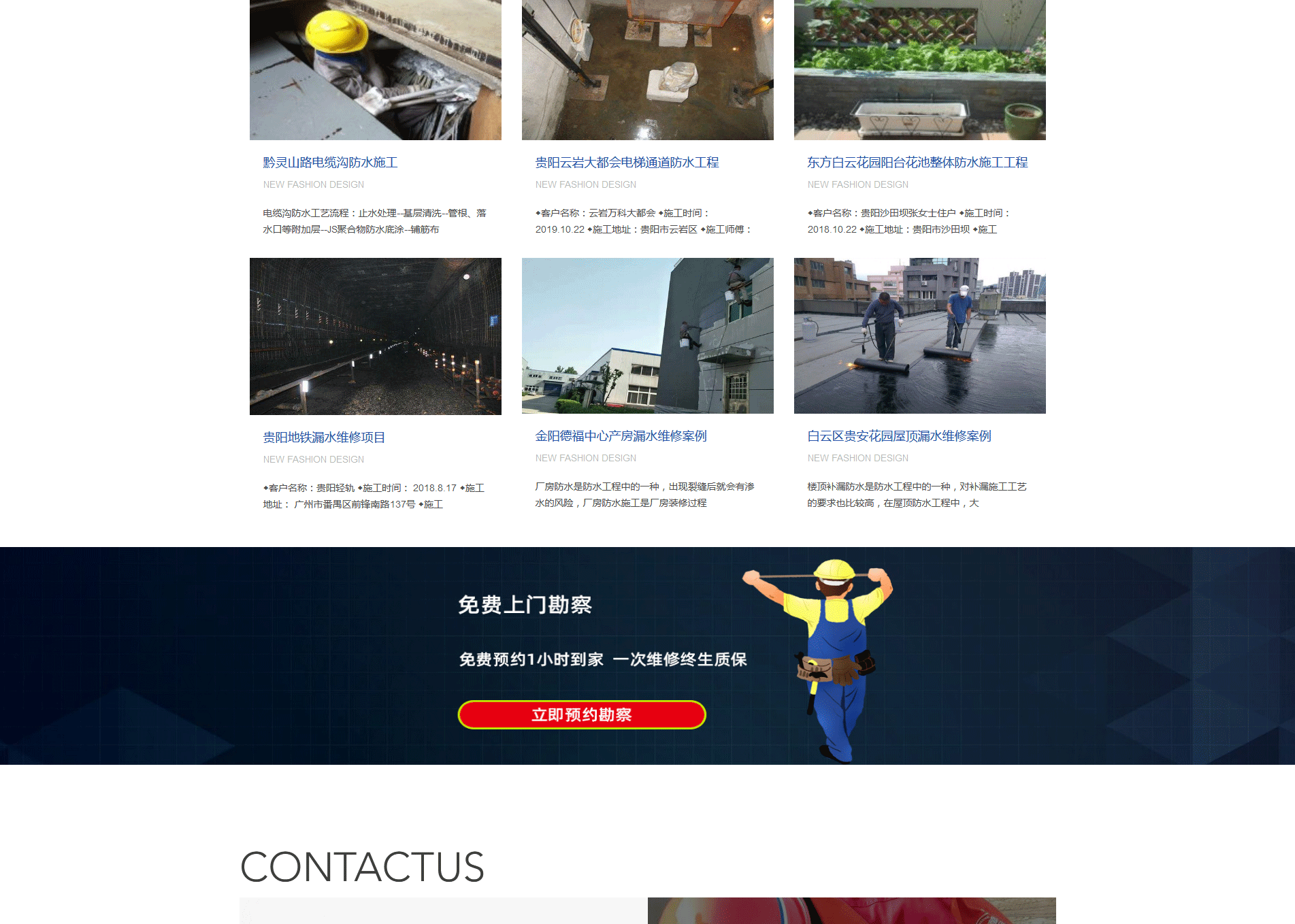
Task: Open 贵阳地铁漏水维修项目 title link
Action: tap(324, 438)
